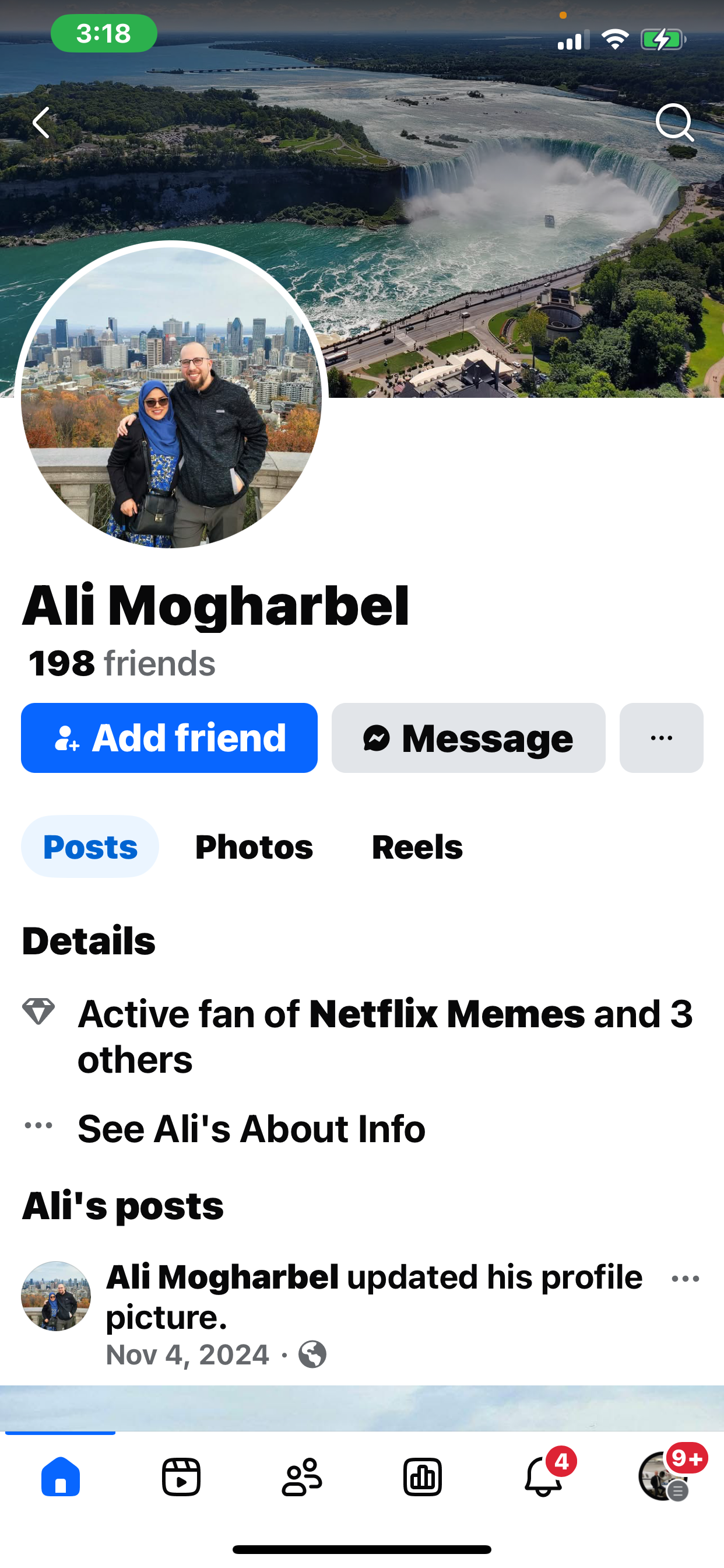Image resolution: width=724 pixels, height=1568 pixels.
Task: Select the Posts tab
Action: (x=90, y=846)
